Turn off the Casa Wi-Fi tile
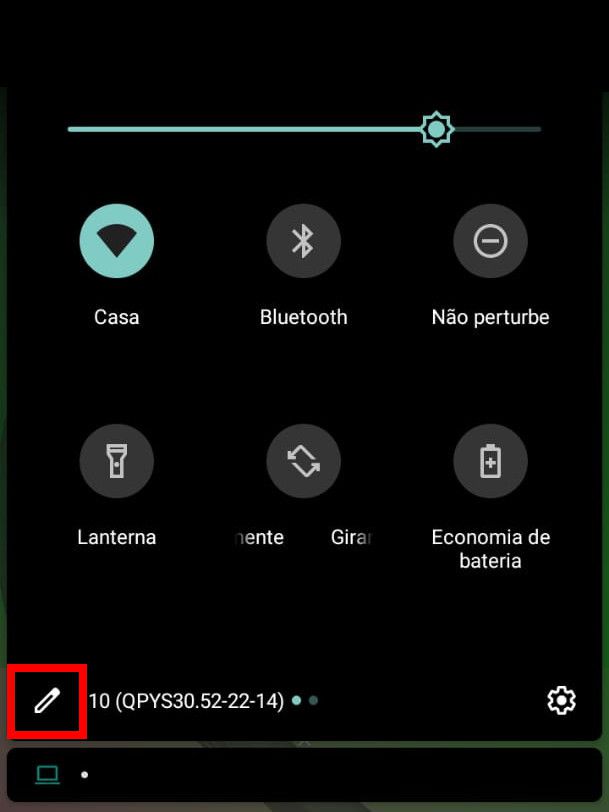 click(x=117, y=241)
